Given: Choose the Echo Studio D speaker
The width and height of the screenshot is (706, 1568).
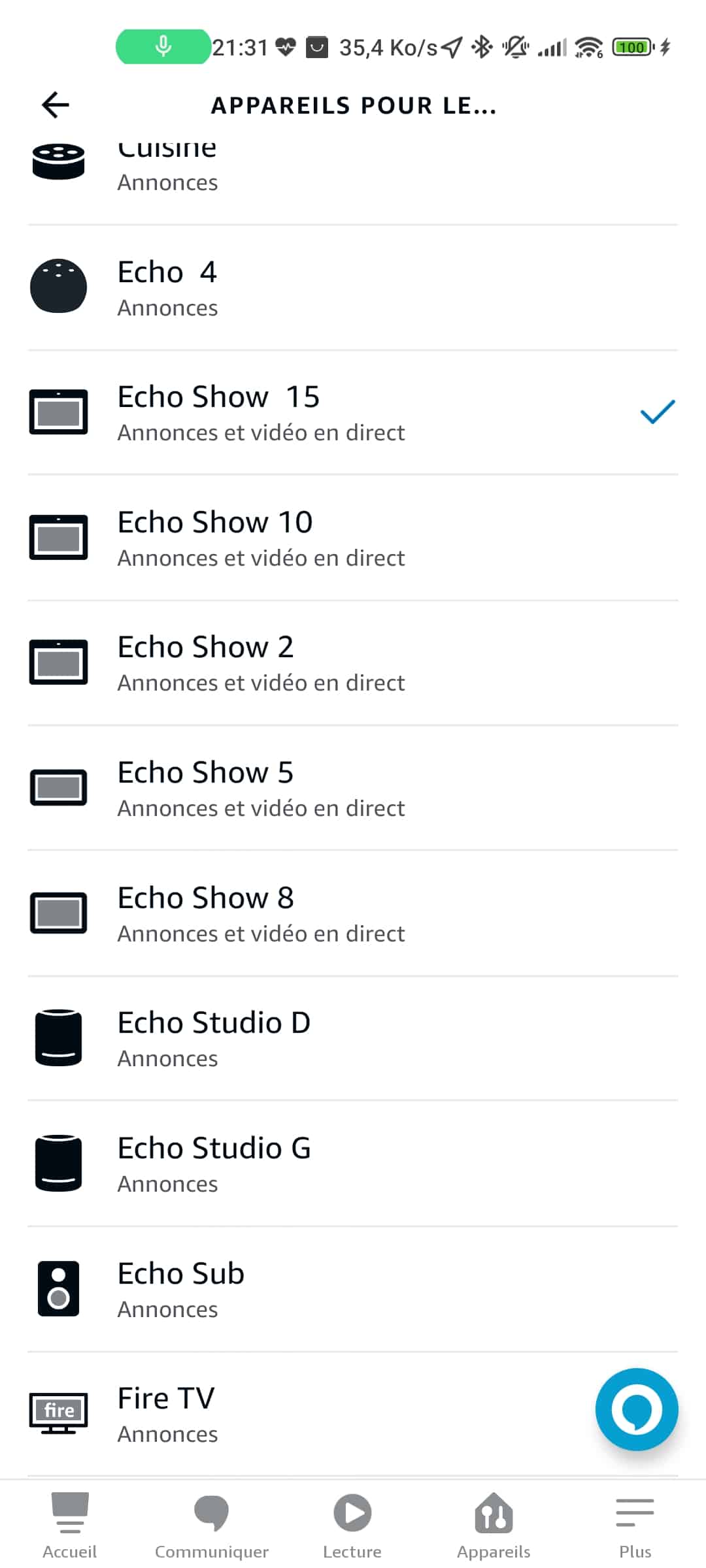Looking at the screenshot, I should tap(353, 1039).
